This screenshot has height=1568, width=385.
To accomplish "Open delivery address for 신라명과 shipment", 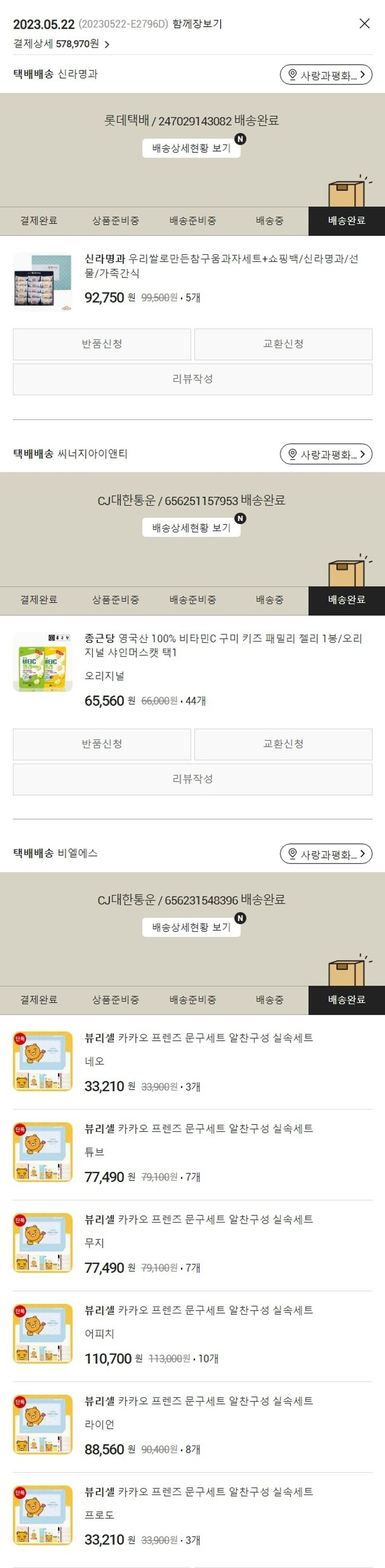I will 326,75.
